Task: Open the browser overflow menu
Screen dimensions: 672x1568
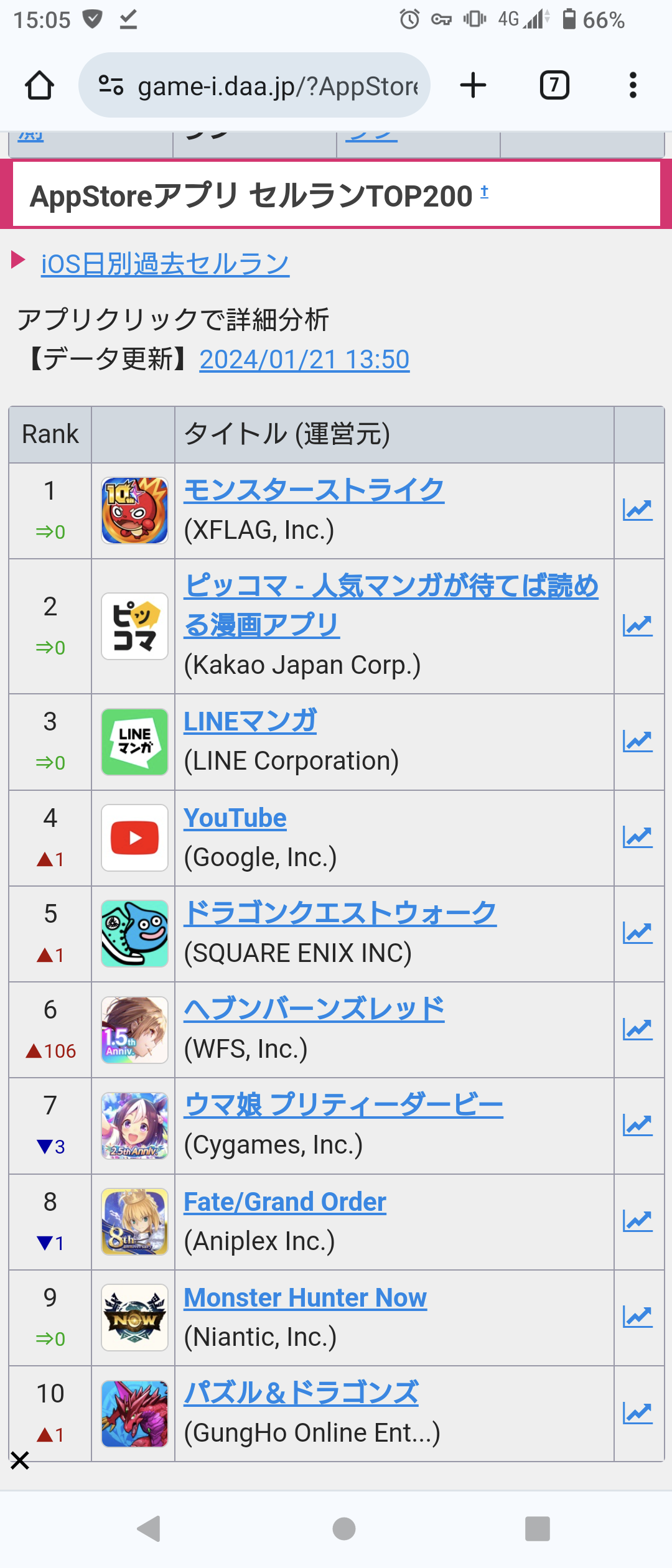Action: pyautogui.click(x=633, y=85)
